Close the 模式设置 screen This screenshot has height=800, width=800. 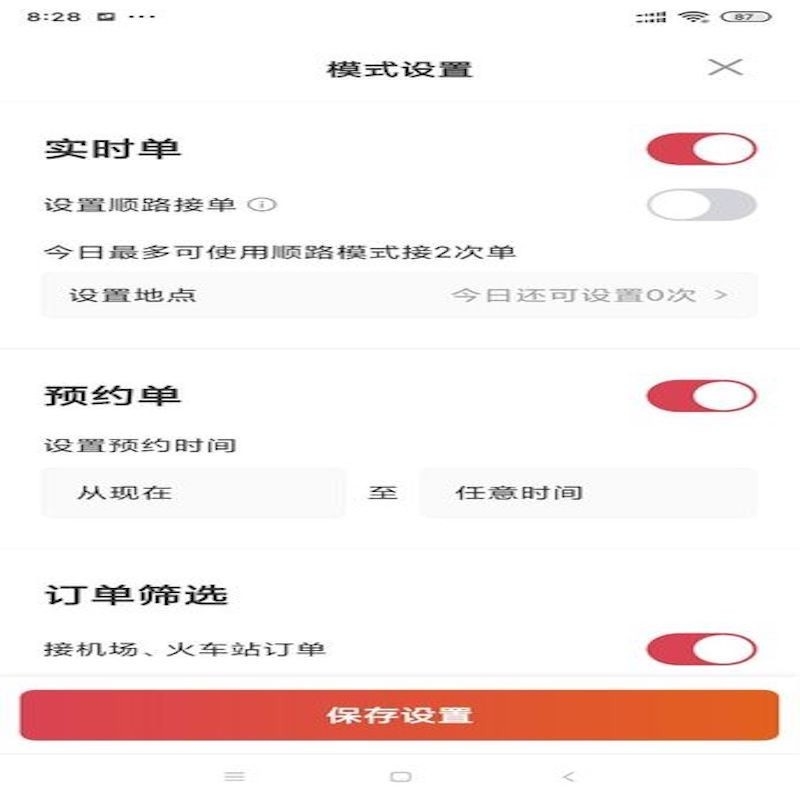point(725,67)
